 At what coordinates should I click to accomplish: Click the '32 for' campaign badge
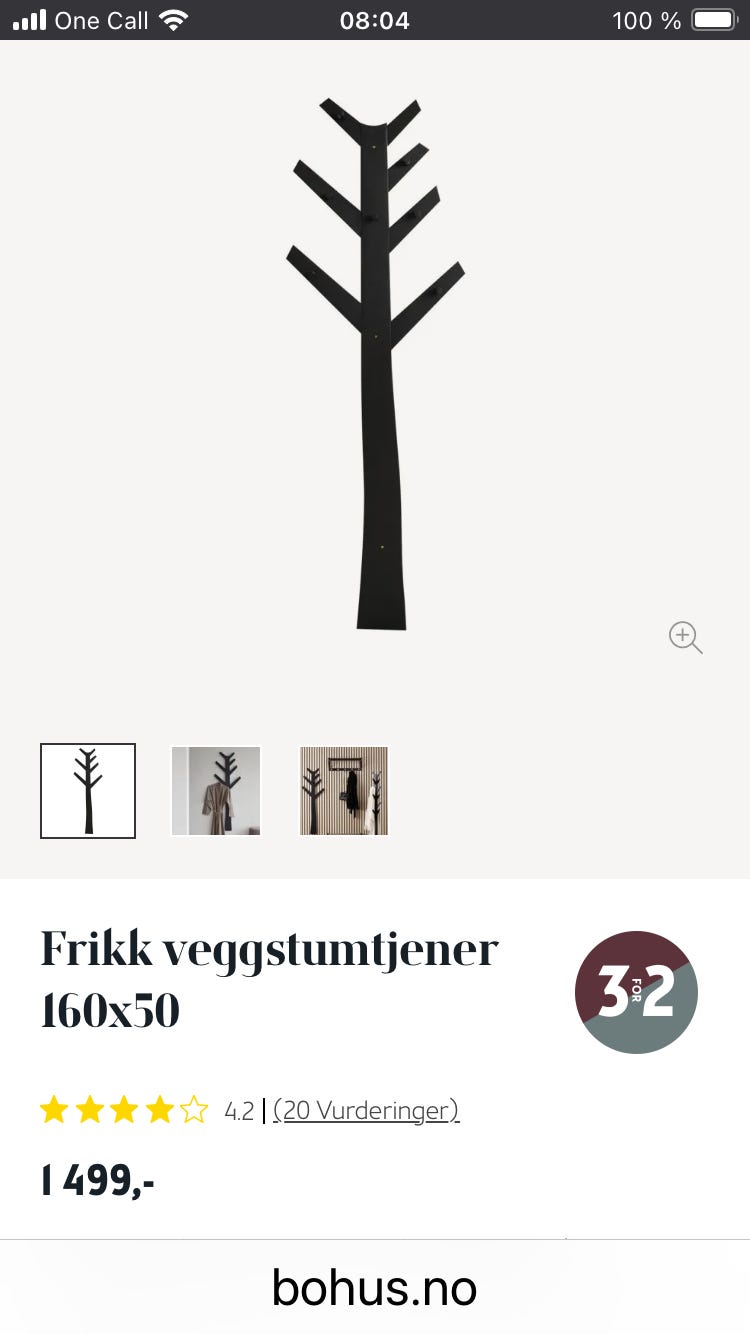coord(637,992)
